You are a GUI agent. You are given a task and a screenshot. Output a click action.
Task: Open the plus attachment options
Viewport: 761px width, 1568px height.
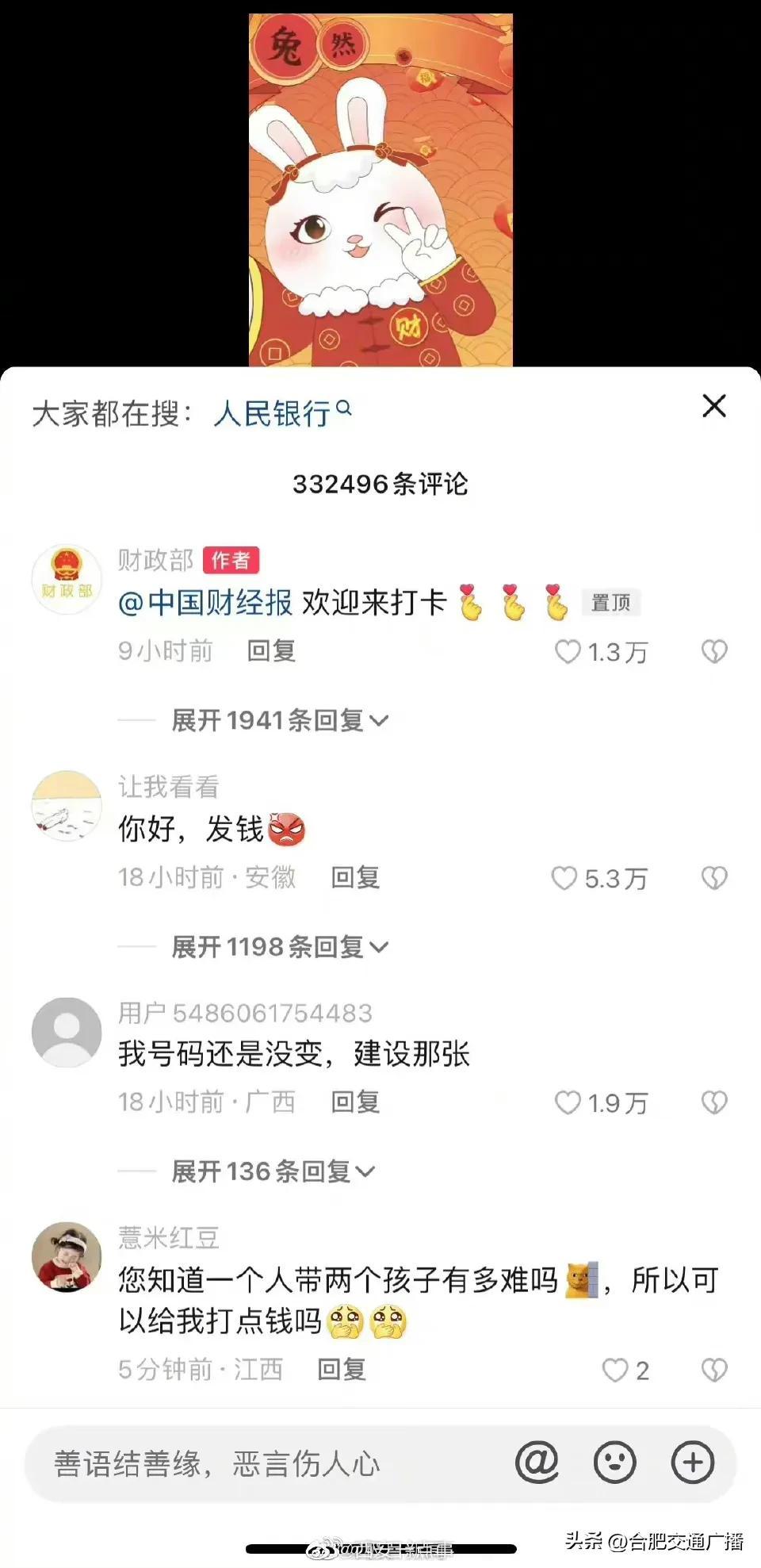click(x=693, y=1463)
